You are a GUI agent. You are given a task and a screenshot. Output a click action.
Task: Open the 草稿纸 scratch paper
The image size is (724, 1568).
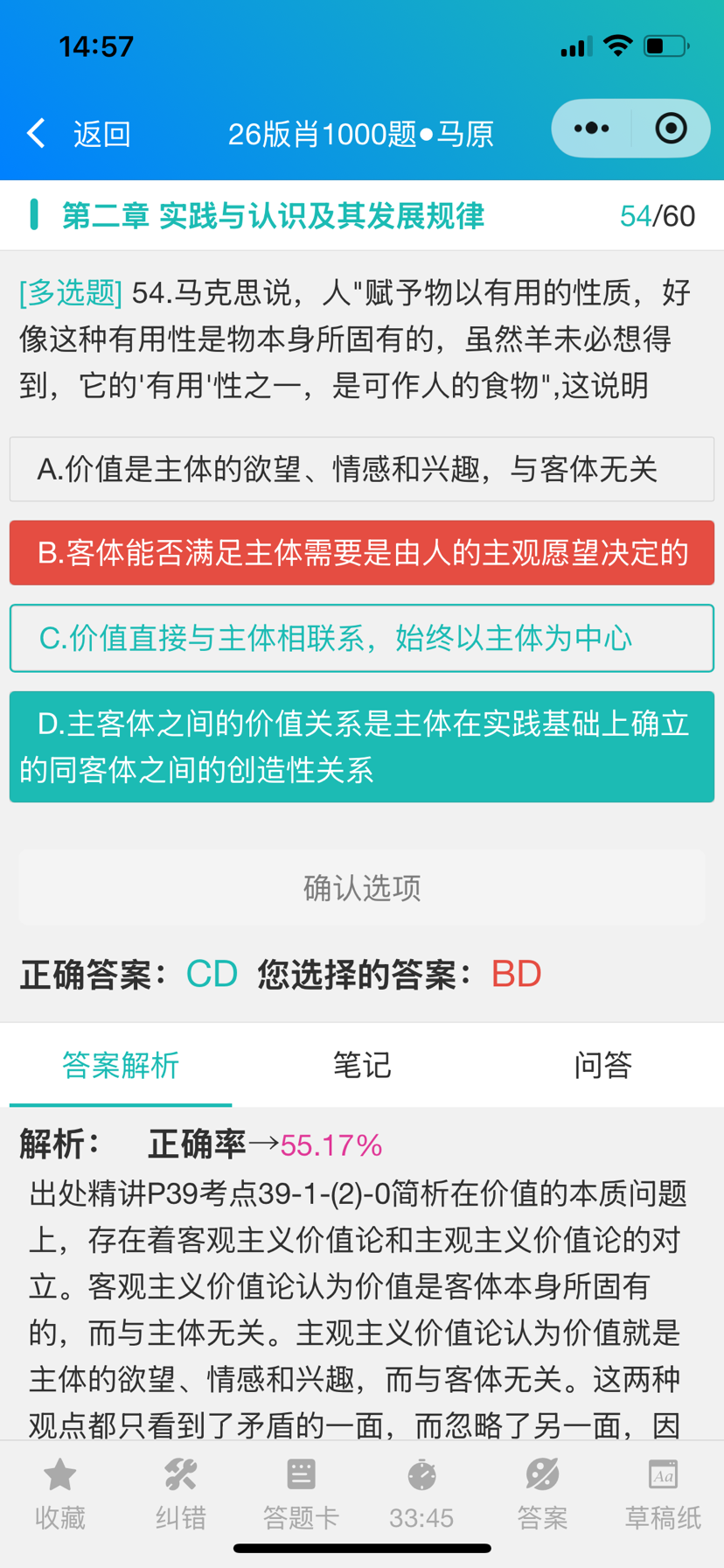663,1494
